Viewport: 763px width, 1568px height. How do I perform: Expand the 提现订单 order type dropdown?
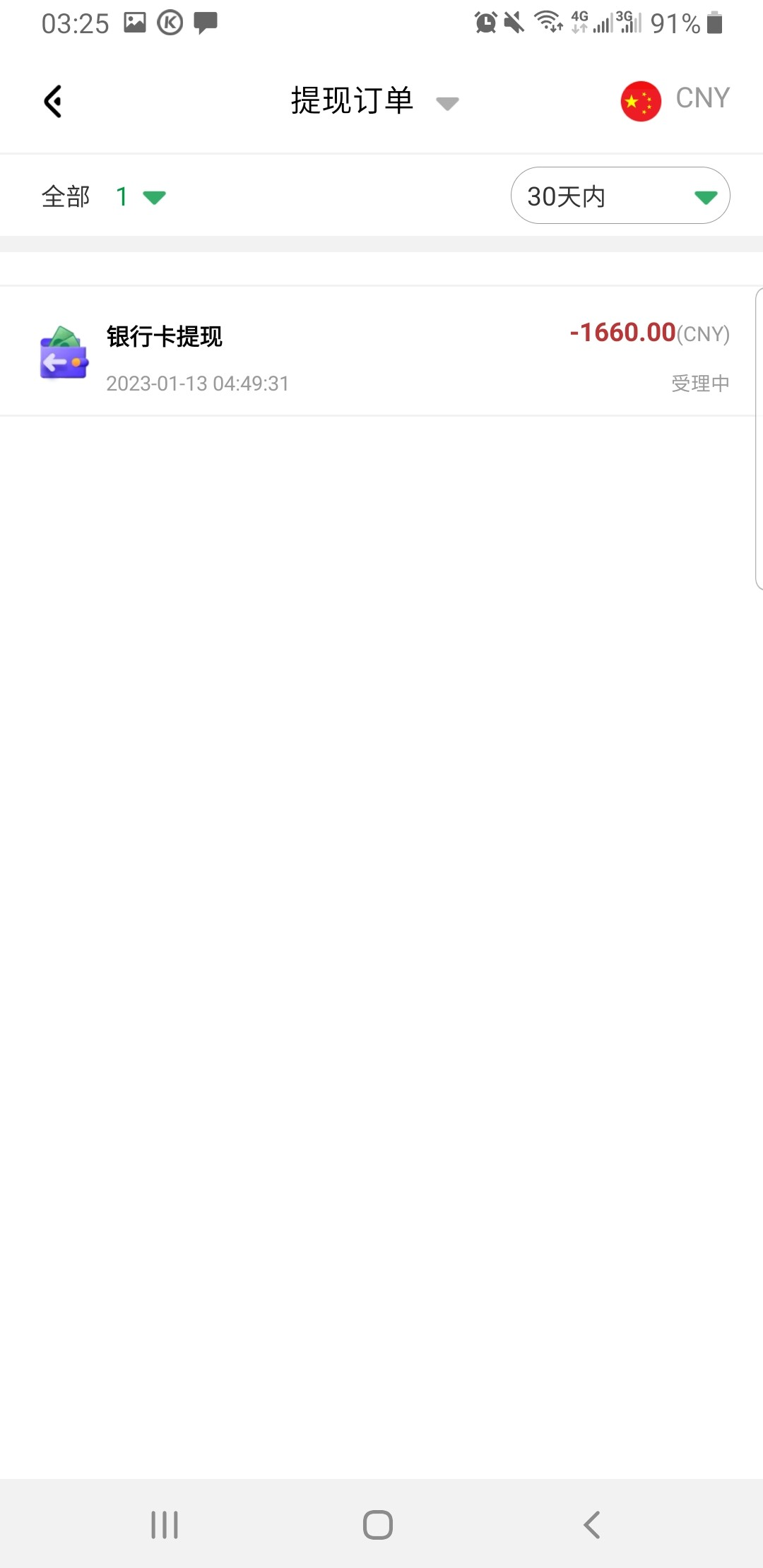(x=374, y=101)
